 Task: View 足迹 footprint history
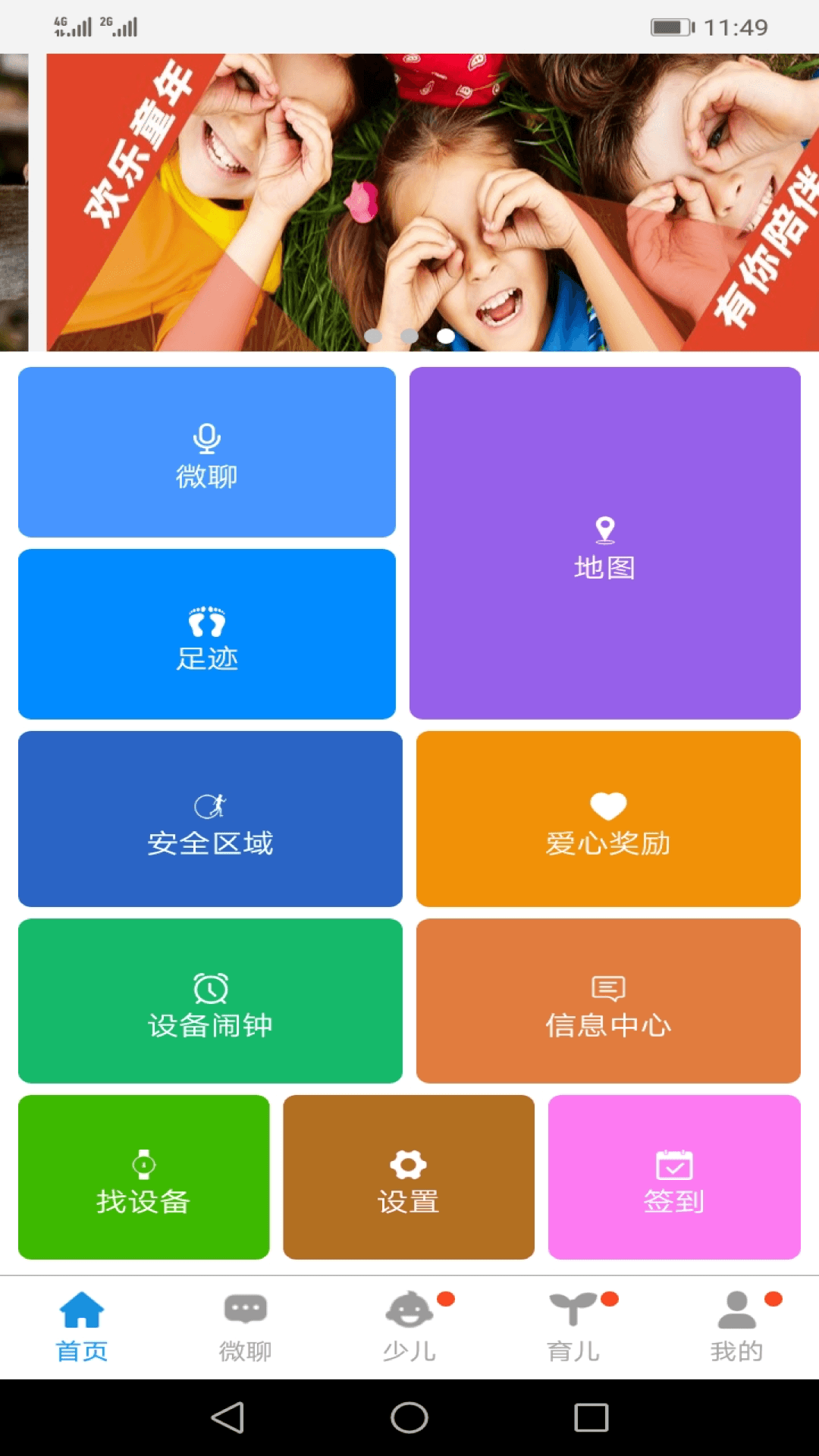(x=206, y=635)
